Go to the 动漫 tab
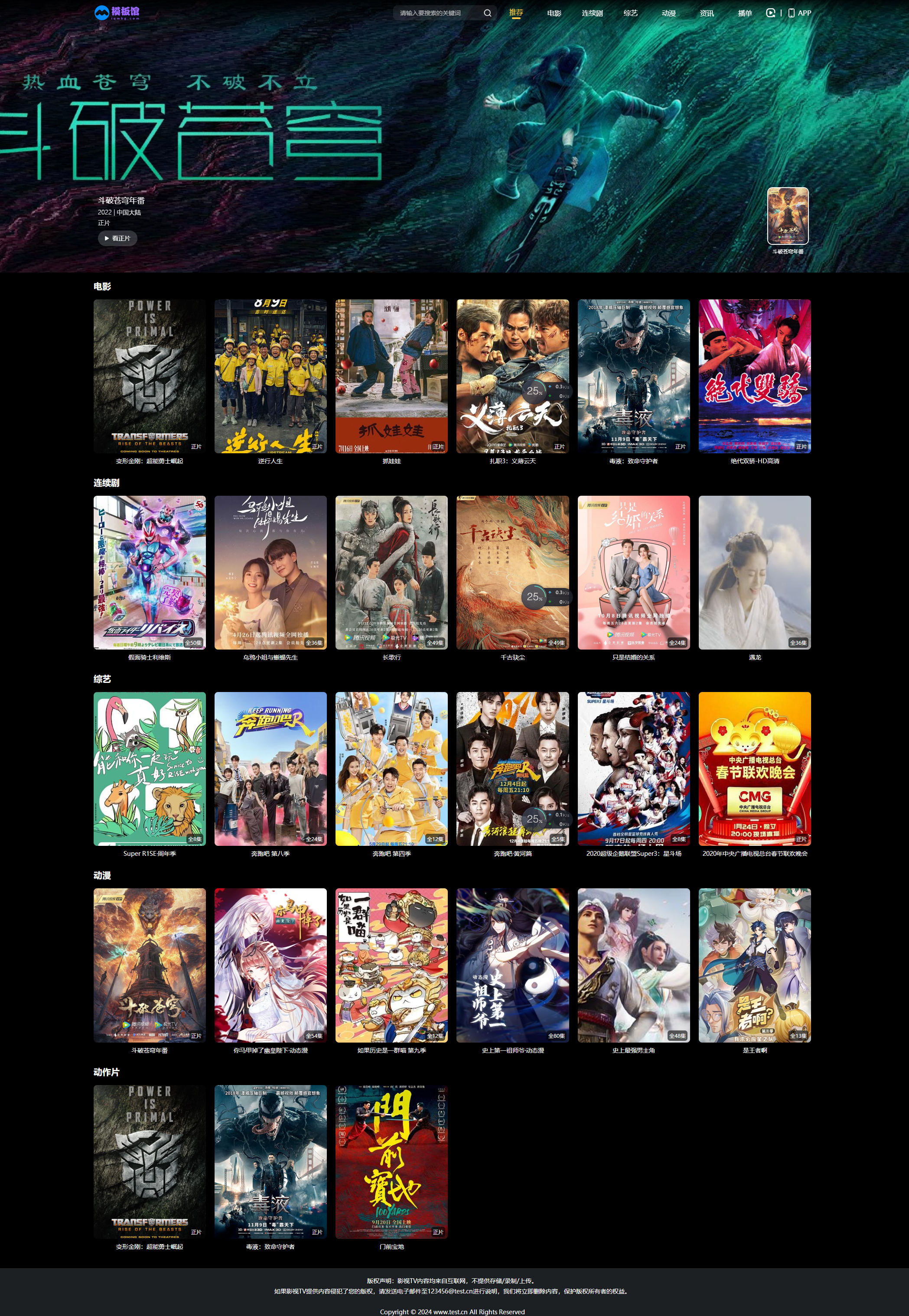 668,13
